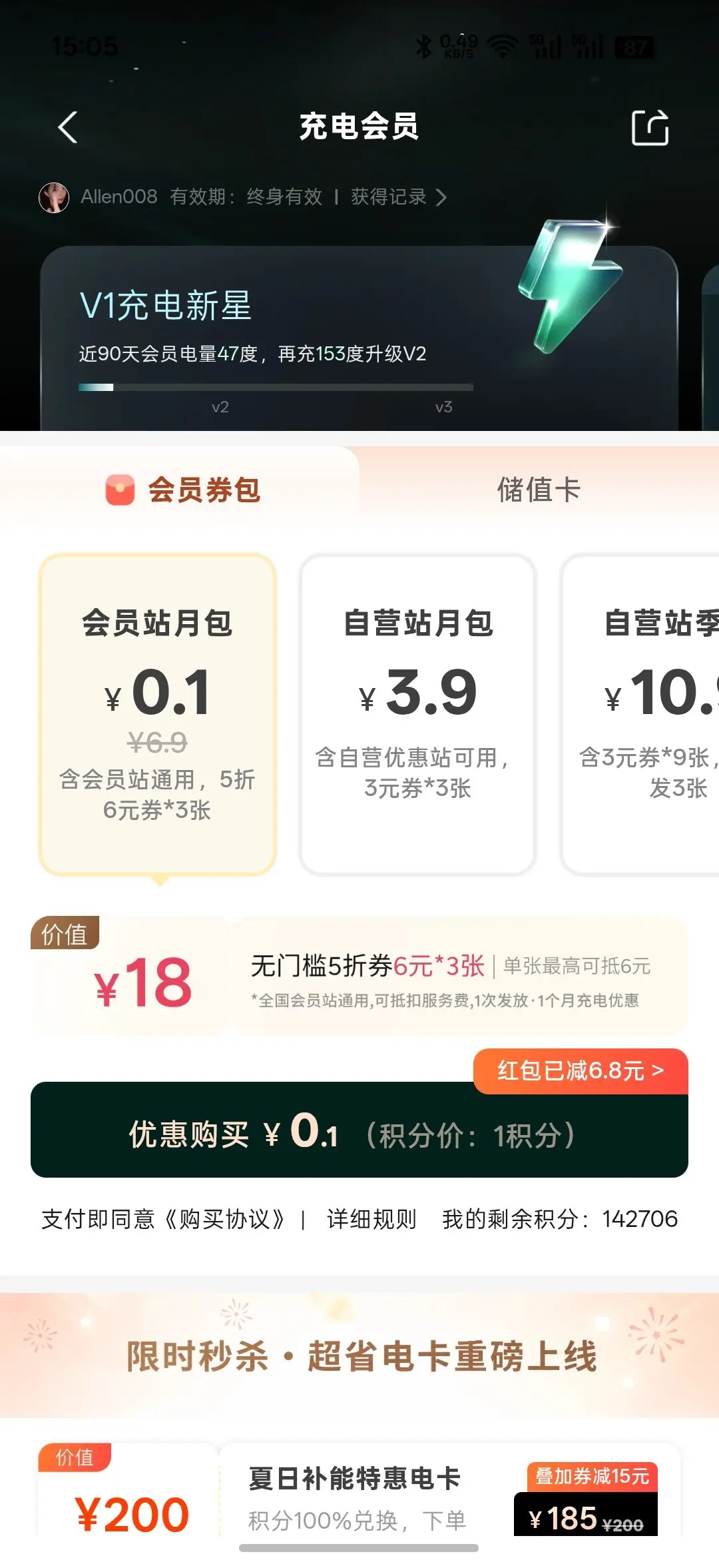Share the 充电会员 page
The height and width of the screenshot is (1568, 719).
pyautogui.click(x=650, y=127)
